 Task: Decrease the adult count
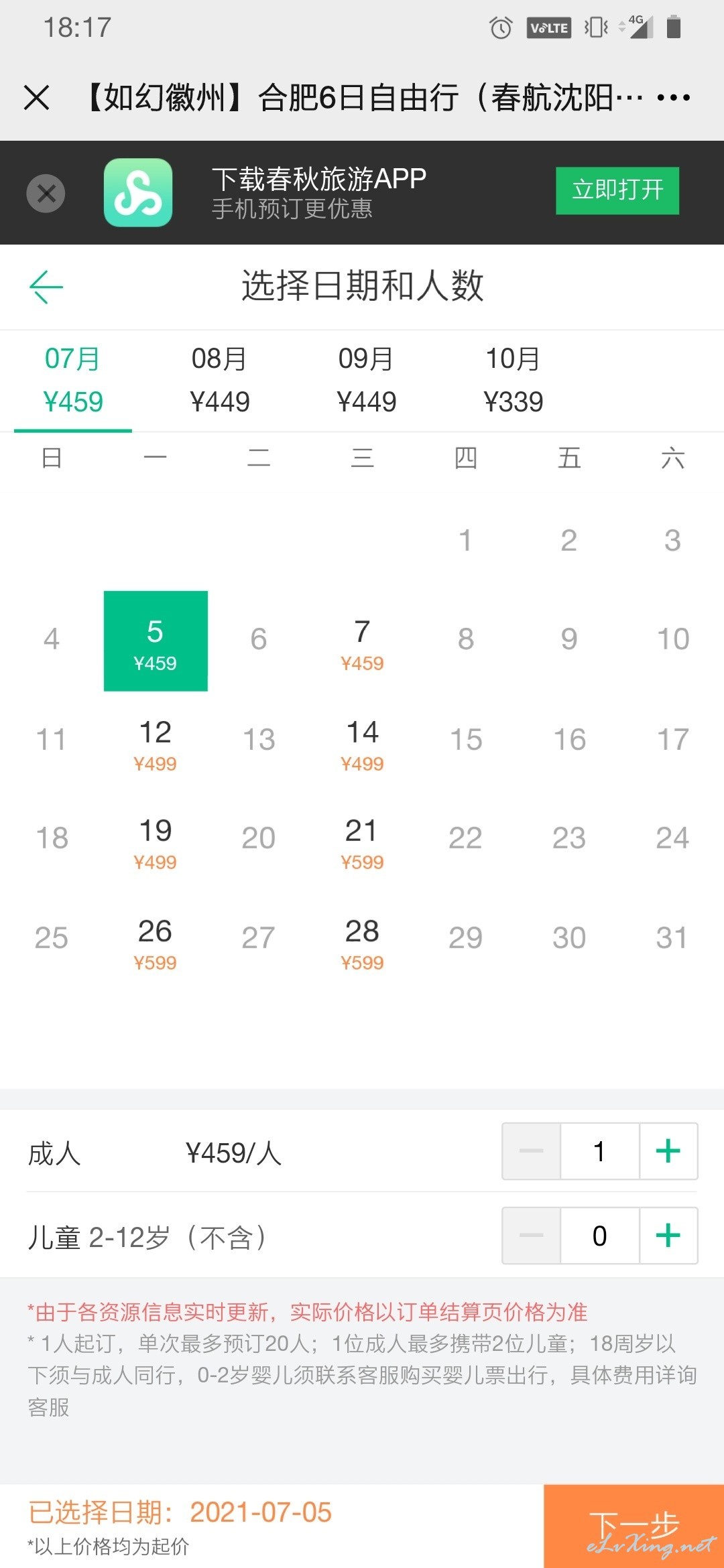pyautogui.click(x=532, y=1151)
